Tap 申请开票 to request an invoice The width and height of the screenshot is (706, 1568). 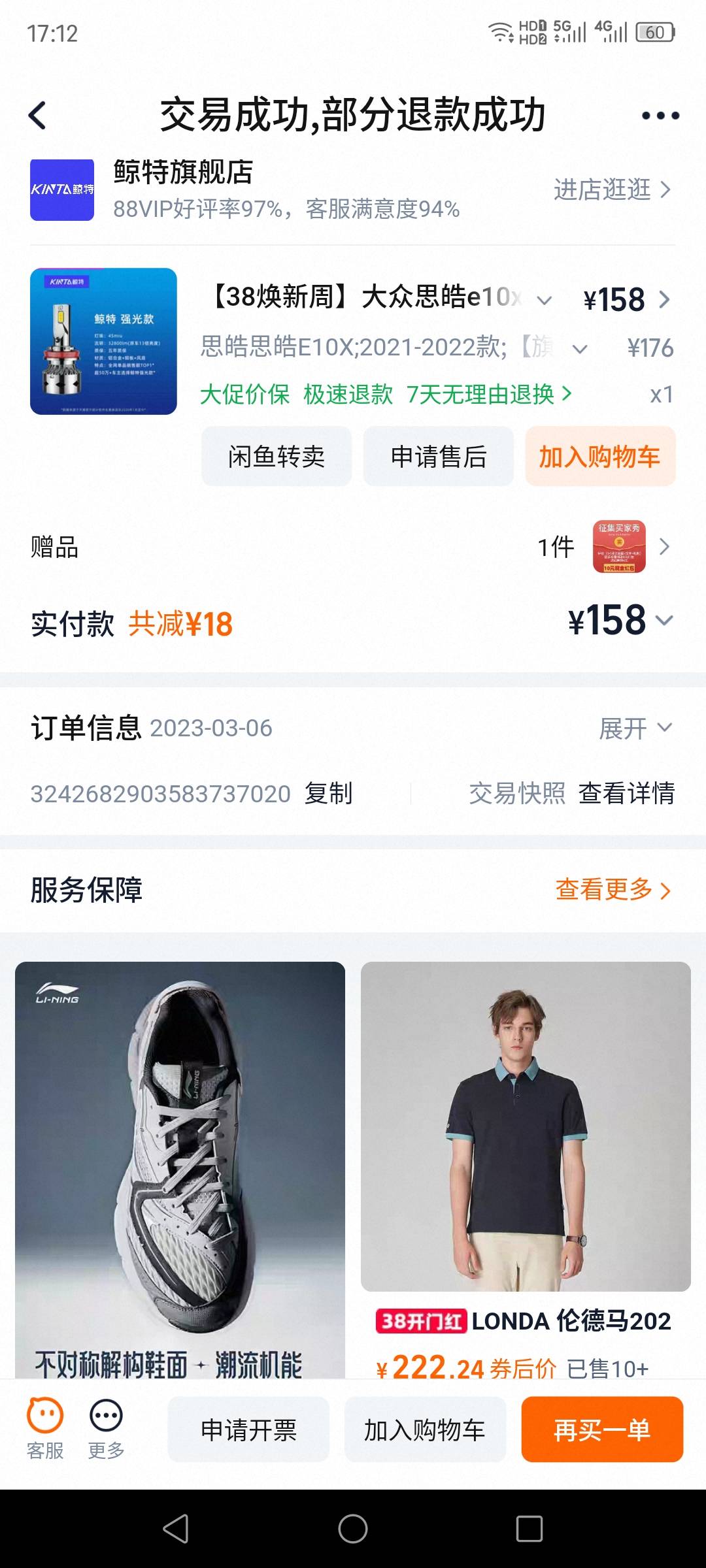pos(248,1430)
